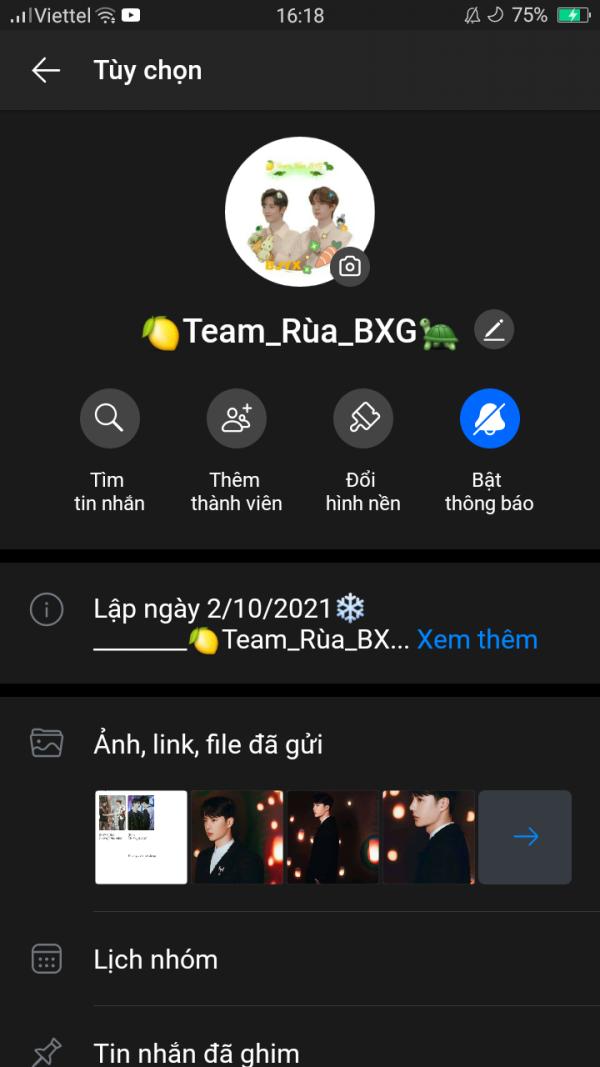
Task: Change the group avatar via camera icon
Action: pos(350,266)
